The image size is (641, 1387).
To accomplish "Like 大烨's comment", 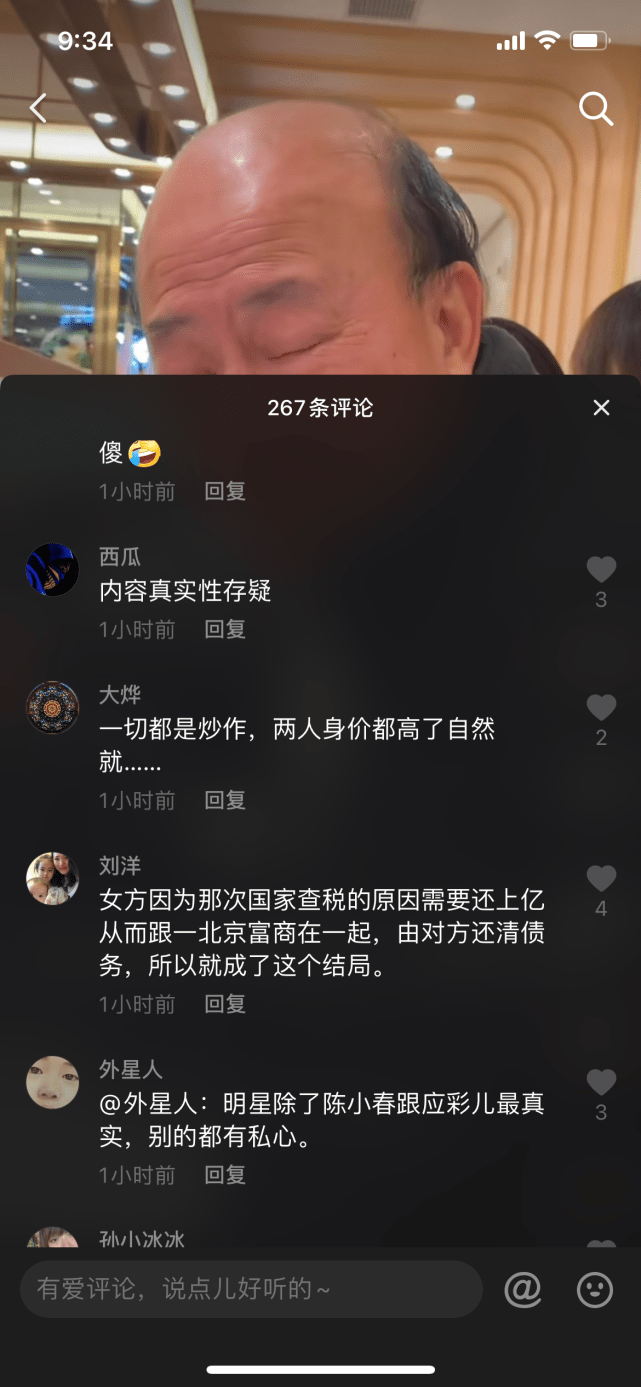I will [x=601, y=708].
